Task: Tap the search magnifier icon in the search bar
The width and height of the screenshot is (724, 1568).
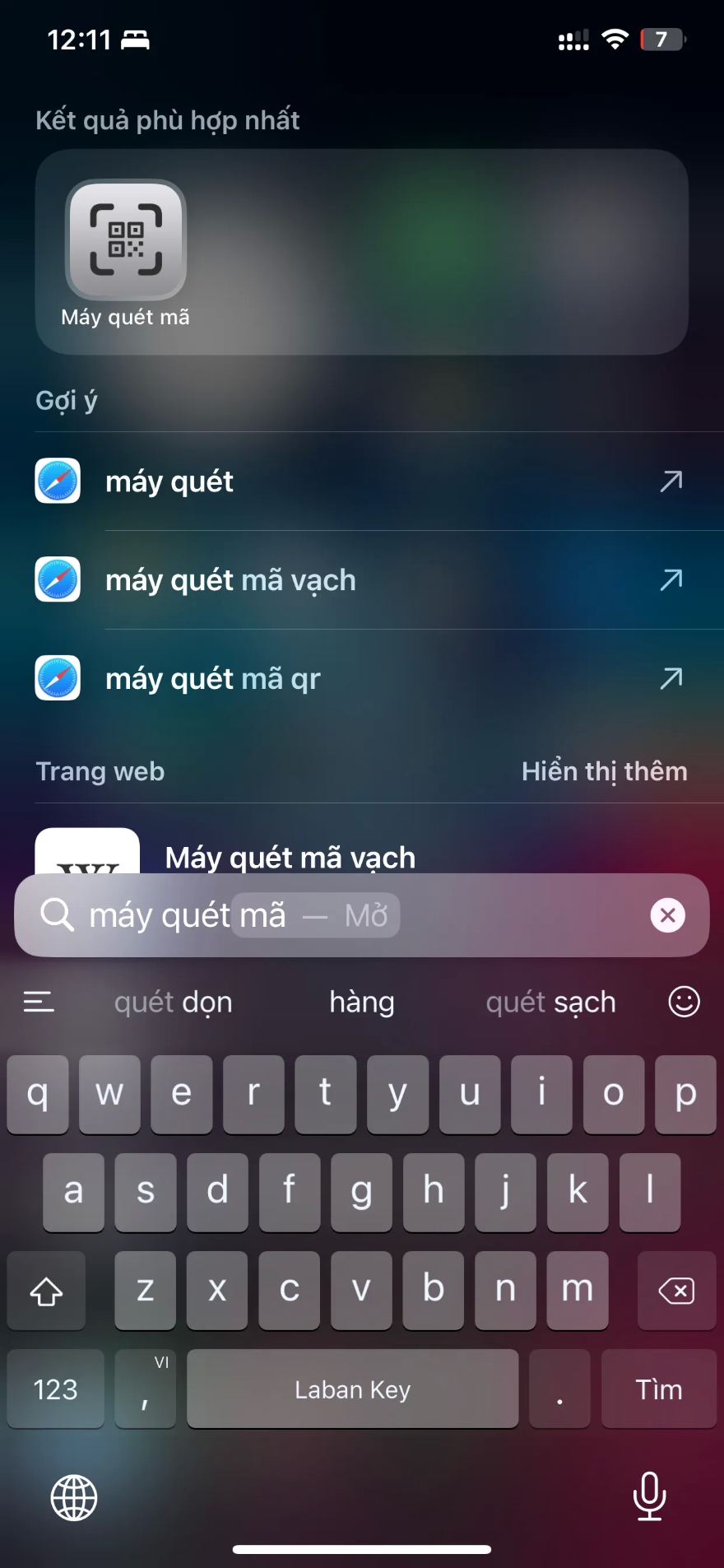Action: [56, 914]
